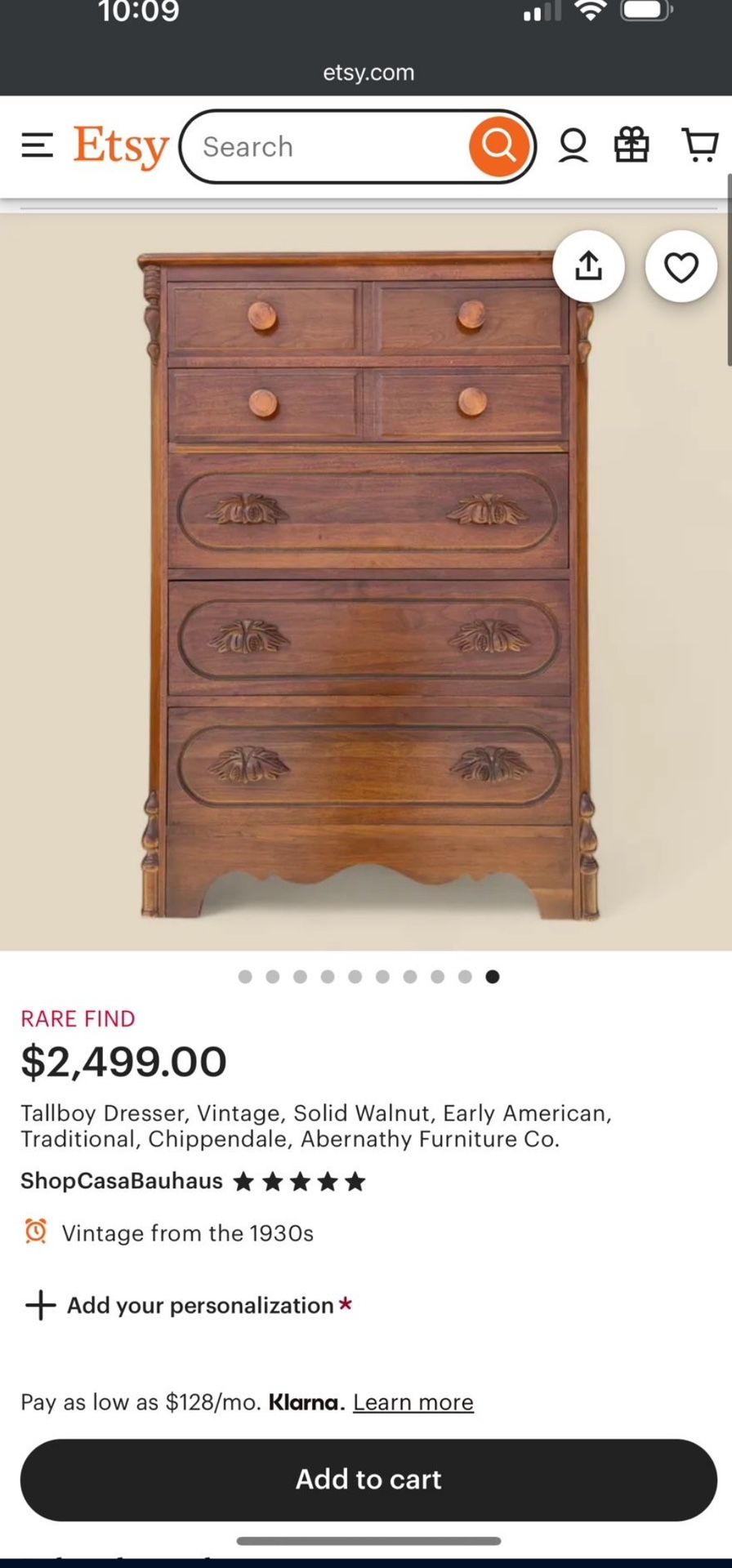Go to the Etsy homepage logo

pos(121,147)
